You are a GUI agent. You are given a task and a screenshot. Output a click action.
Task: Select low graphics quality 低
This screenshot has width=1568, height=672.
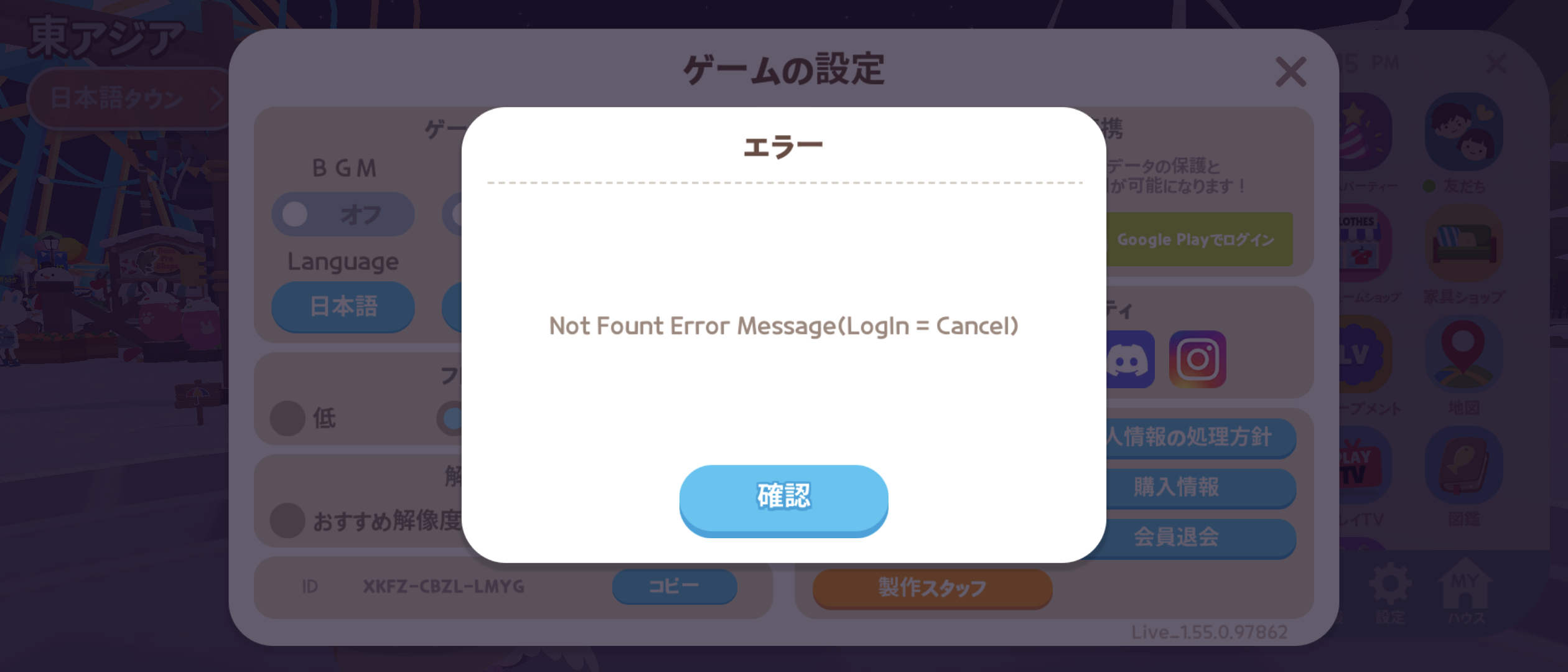point(288,418)
